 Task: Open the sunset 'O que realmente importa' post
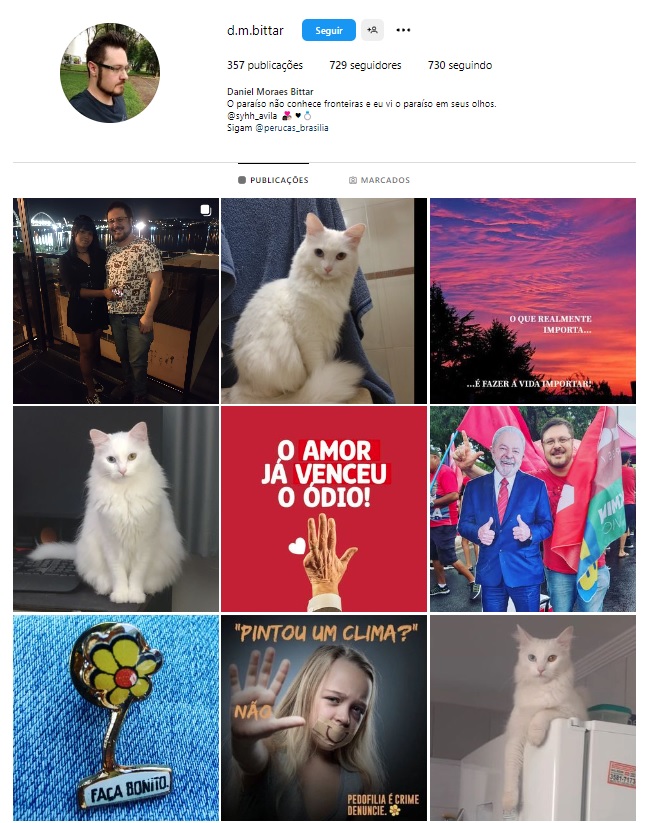(x=532, y=300)
